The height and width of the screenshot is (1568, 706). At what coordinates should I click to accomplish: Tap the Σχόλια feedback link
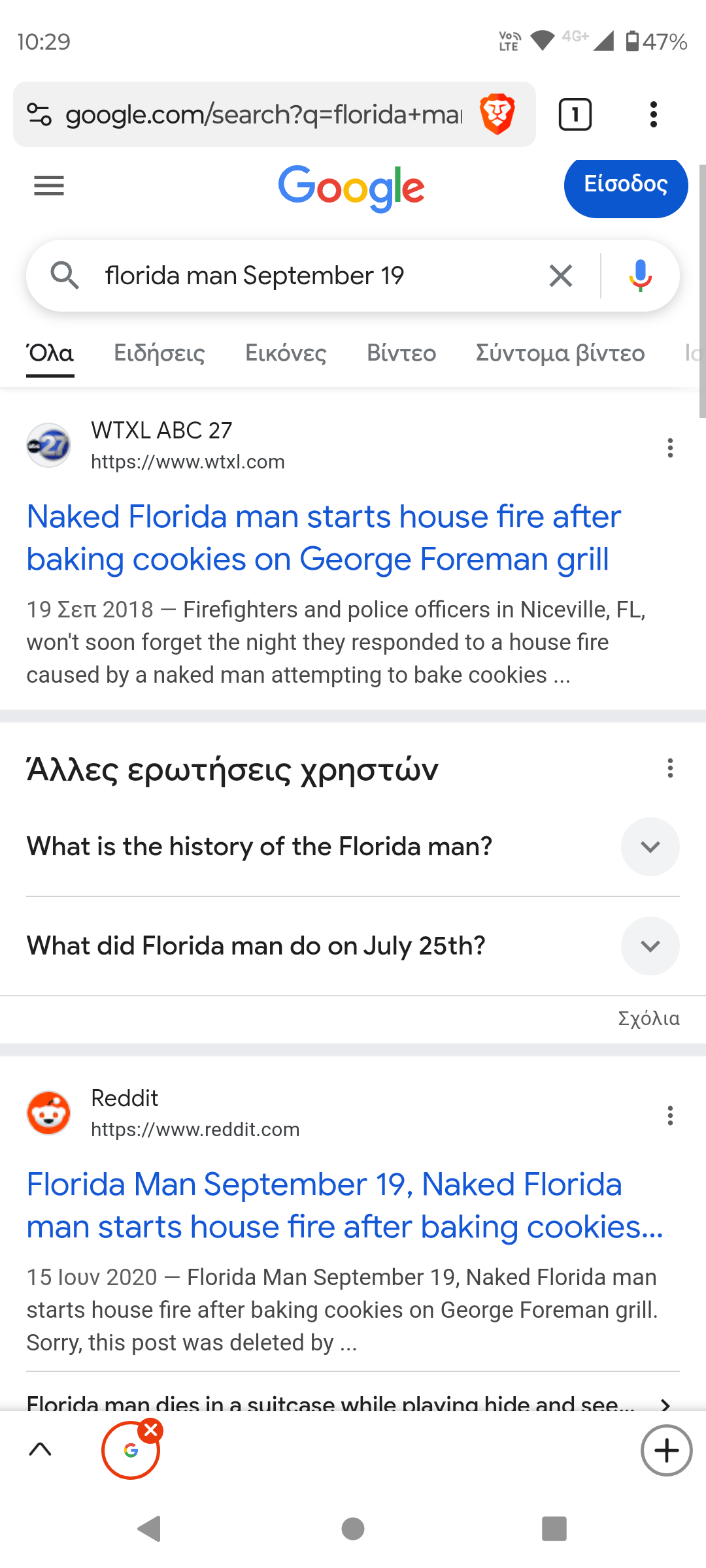(648, 1019)
